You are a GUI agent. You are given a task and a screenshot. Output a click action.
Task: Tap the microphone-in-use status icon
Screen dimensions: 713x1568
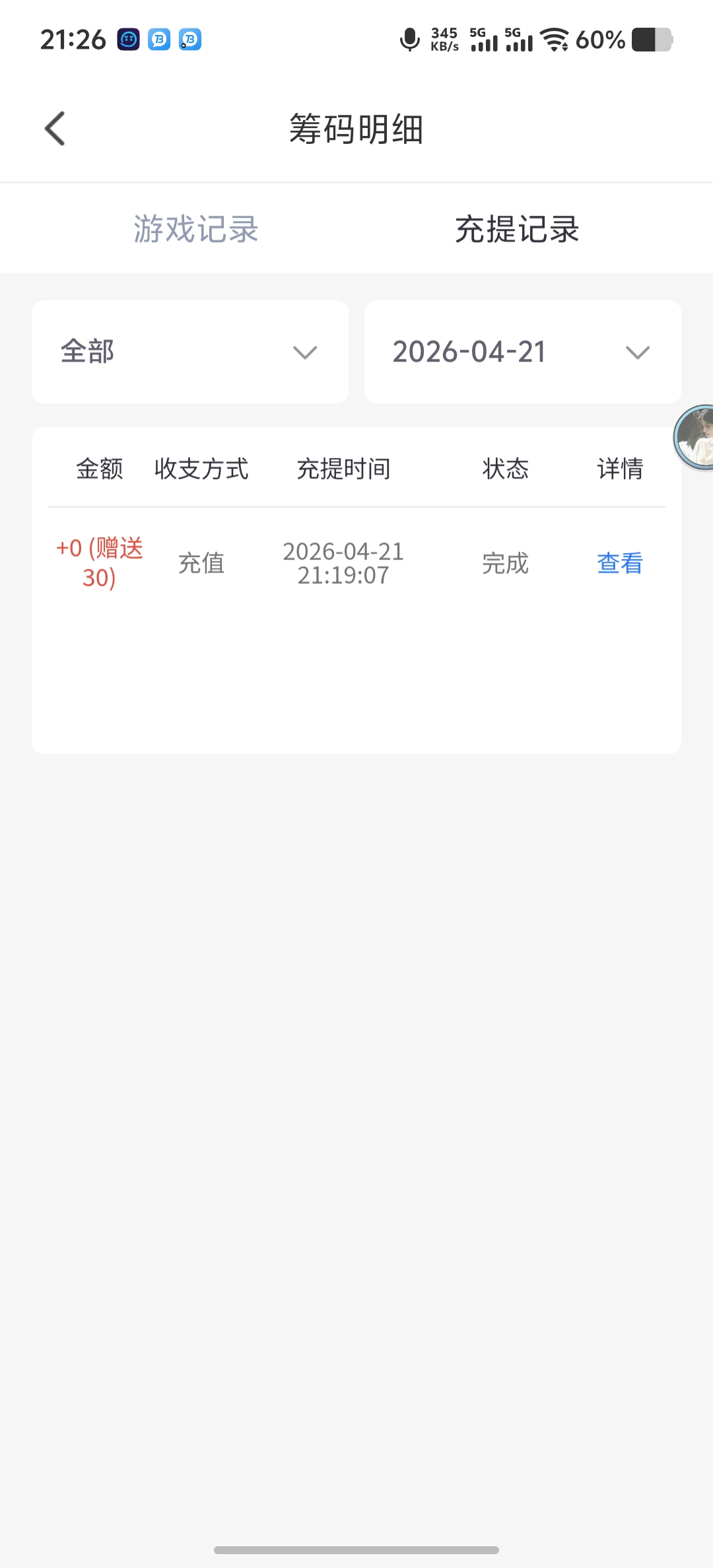(409, 40)
